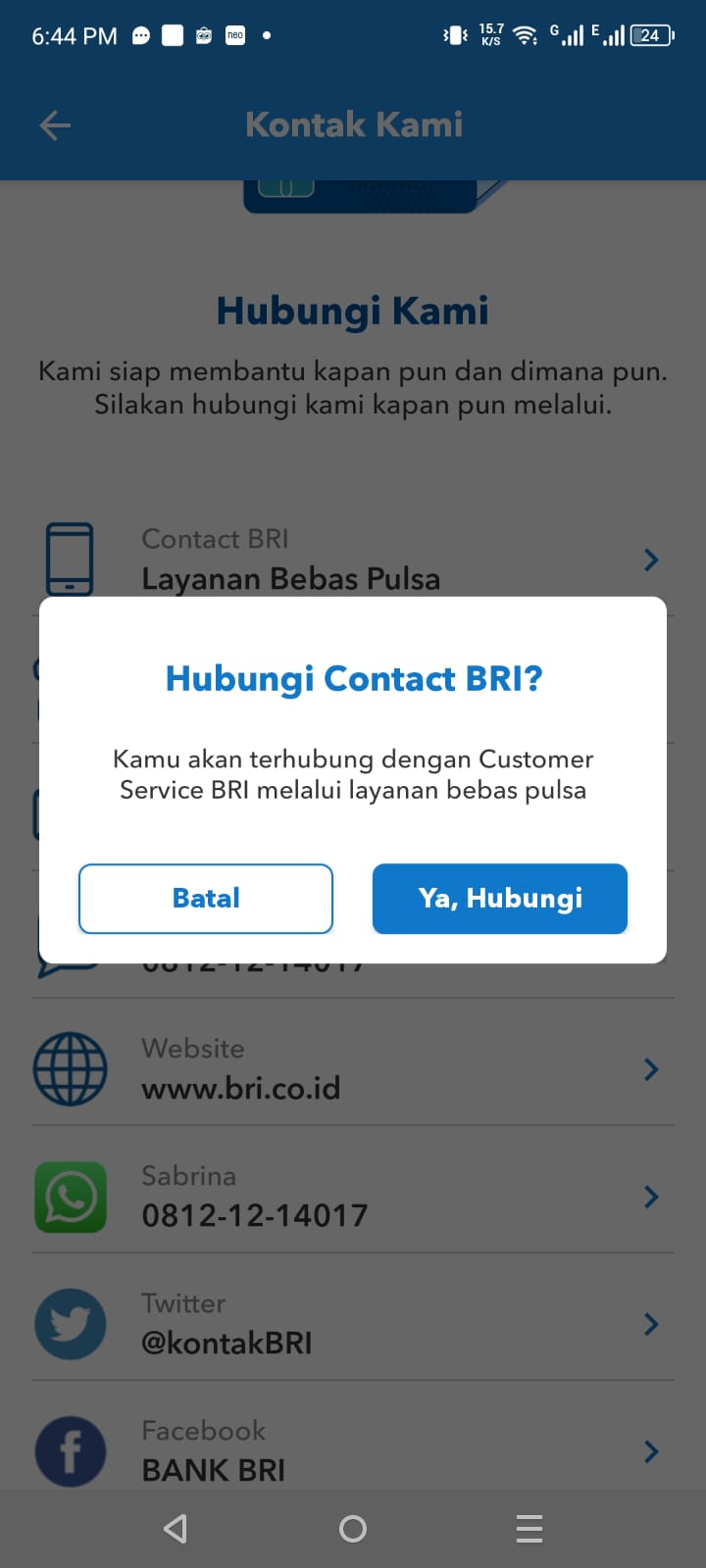Open recent apps from navigation bar
The width and height of the screenshot is (706, 1568).
(x=529, y=1529)
